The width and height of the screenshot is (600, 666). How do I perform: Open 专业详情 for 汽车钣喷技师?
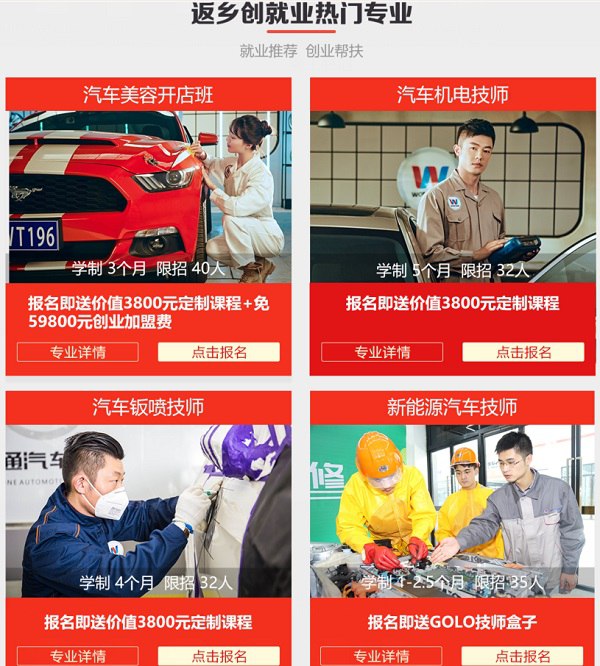tap(77, 656)
